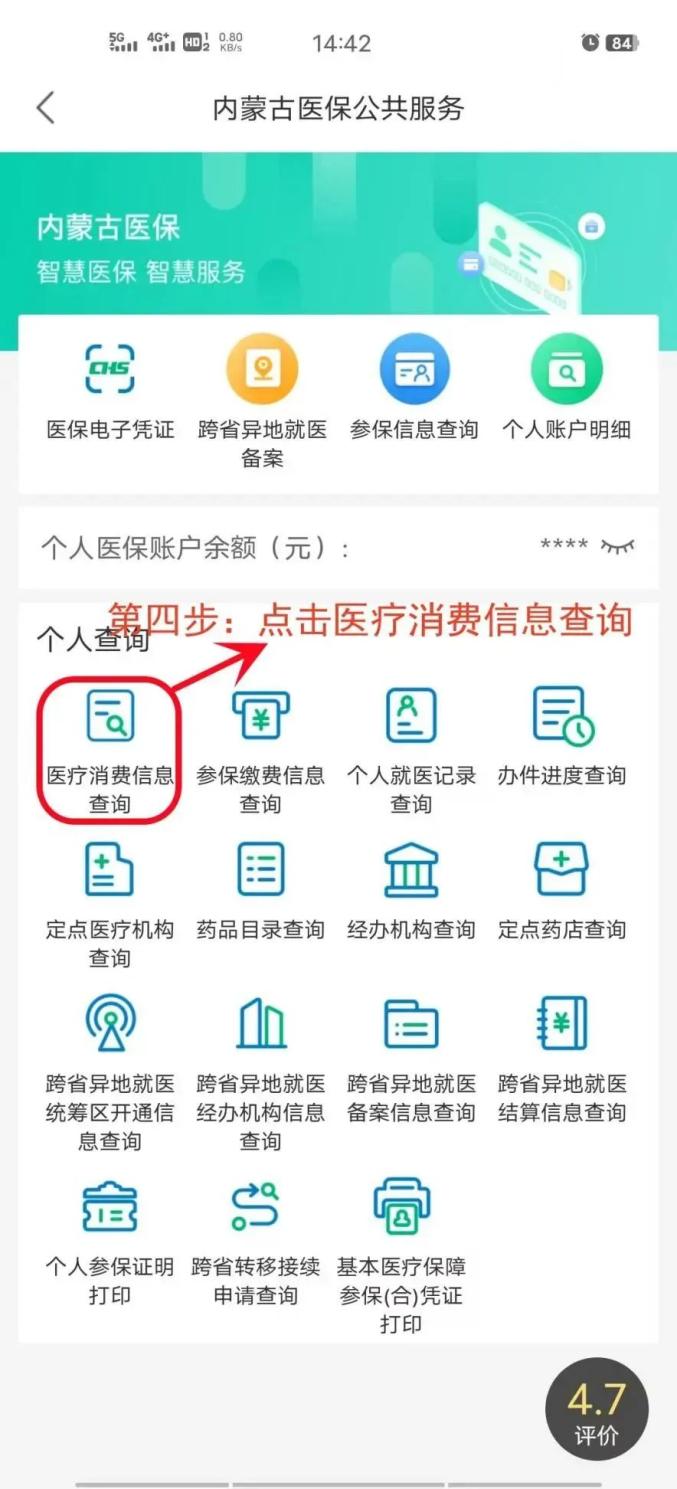Reveal the hidden 个人医保账户余额 with the eye icon
The width and height of the screenshot is (677, 1489).
[x=617, y=546]
